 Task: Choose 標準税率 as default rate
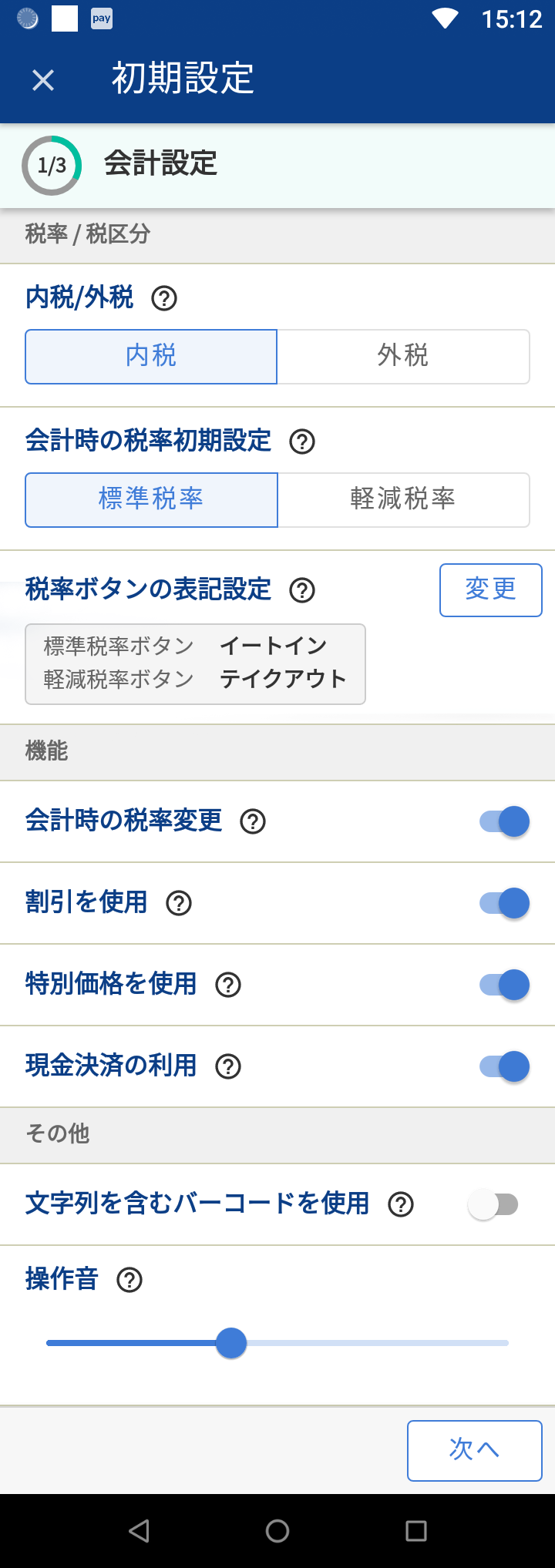pyautogui.click(x=151, y=499)
